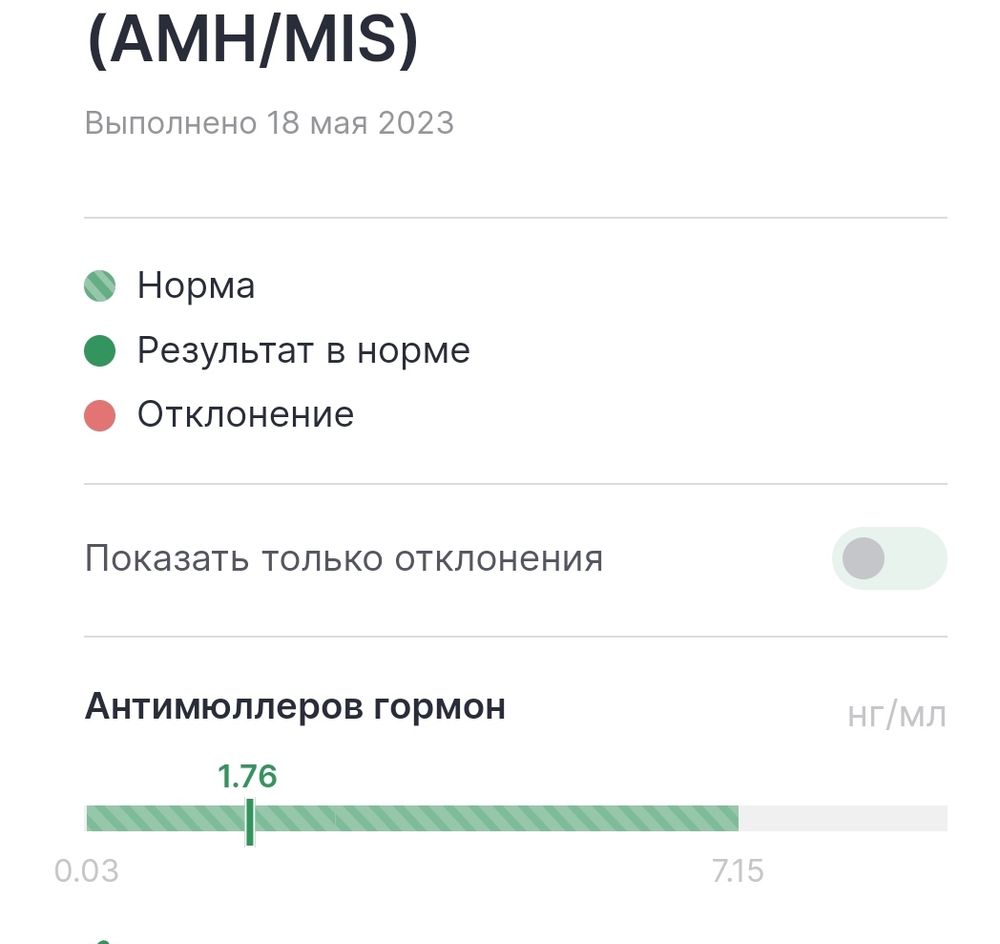The height and width of the screenshot is (944, 1000).
Task: Enable the show only deviations switch
Action: pos(888,558)
